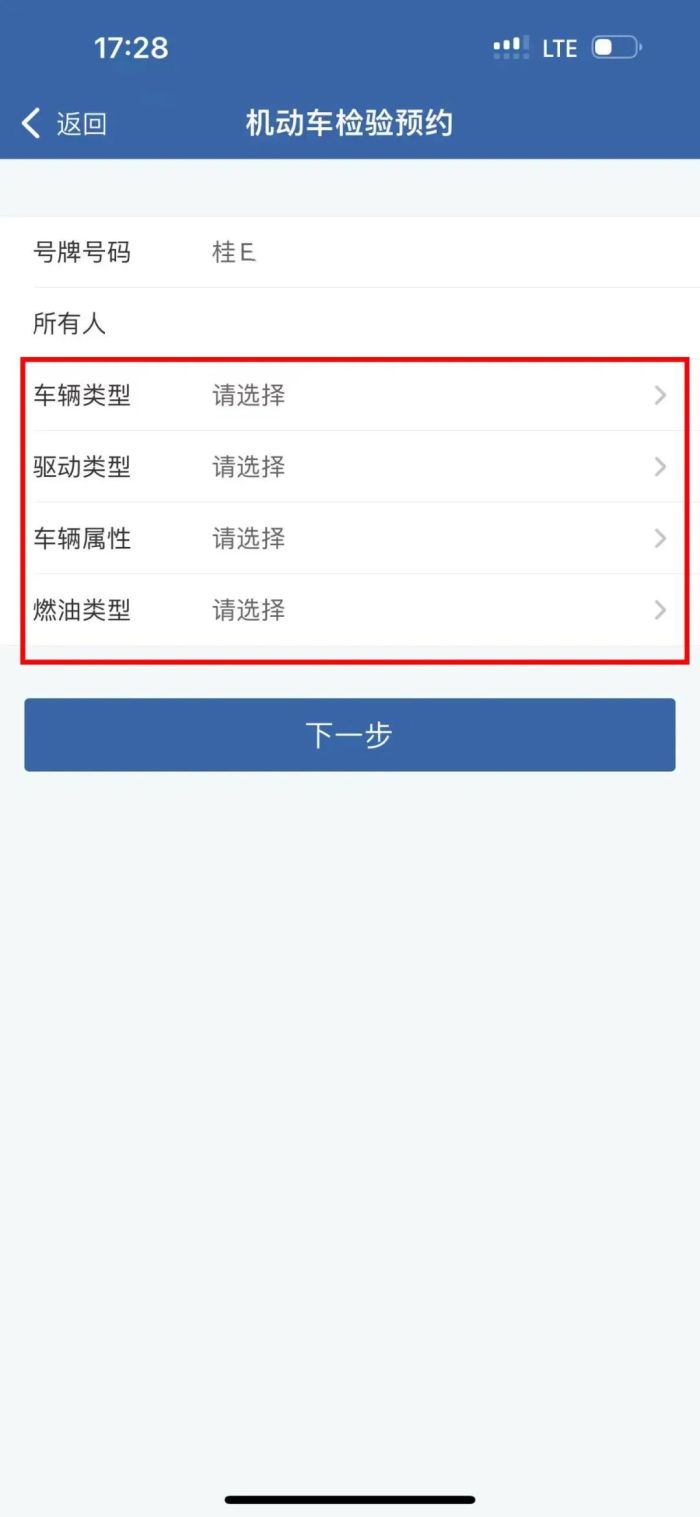Select the 车辆属性 row
Viewport: 700px width, 1517px height.
(350, 538)
